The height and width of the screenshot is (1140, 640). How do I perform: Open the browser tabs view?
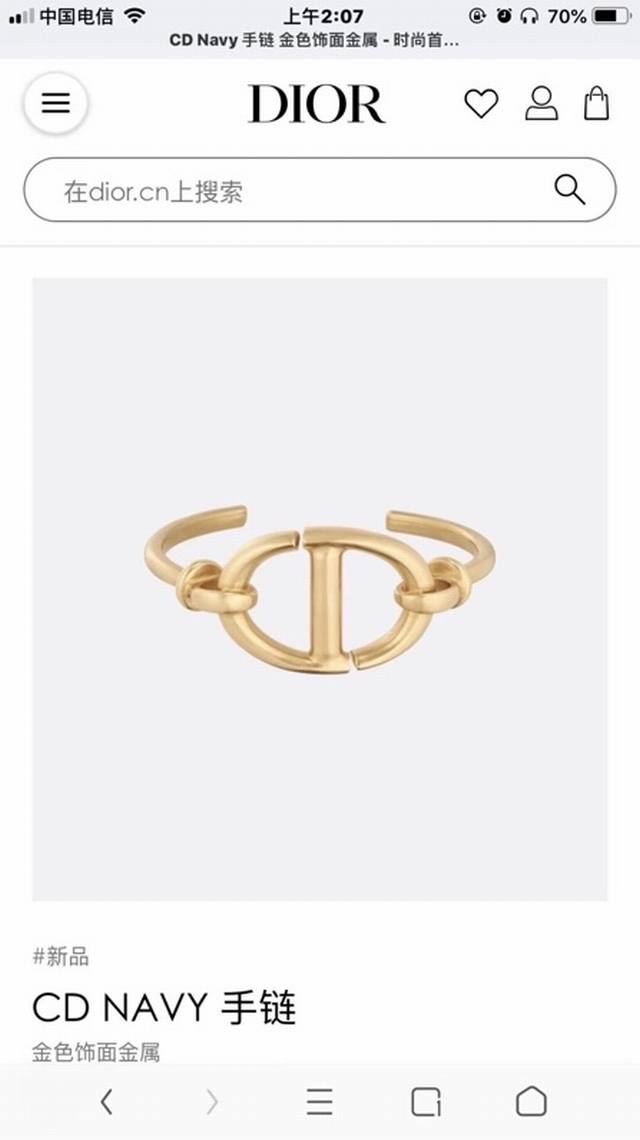[x=426, y=1102]
